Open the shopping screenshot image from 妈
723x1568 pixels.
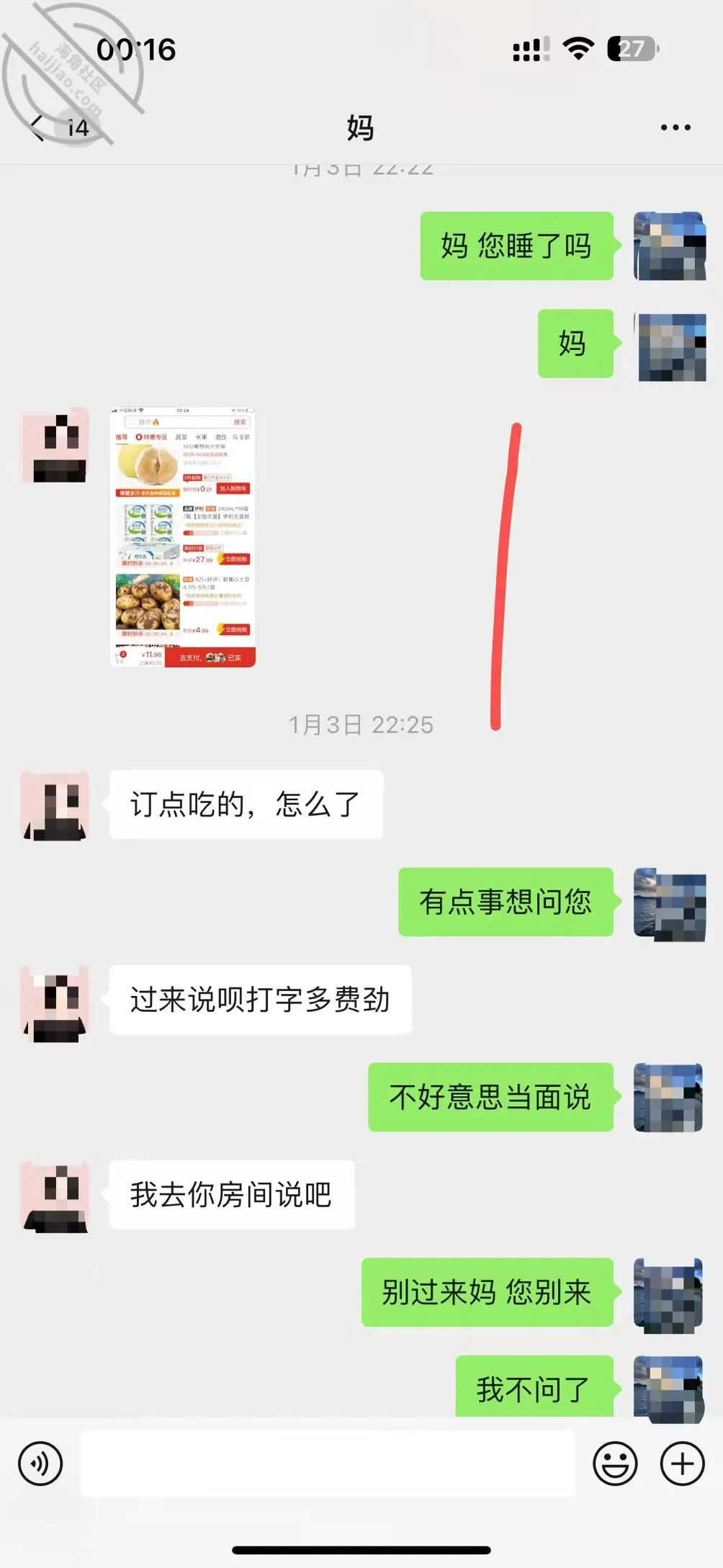point(183,537)
